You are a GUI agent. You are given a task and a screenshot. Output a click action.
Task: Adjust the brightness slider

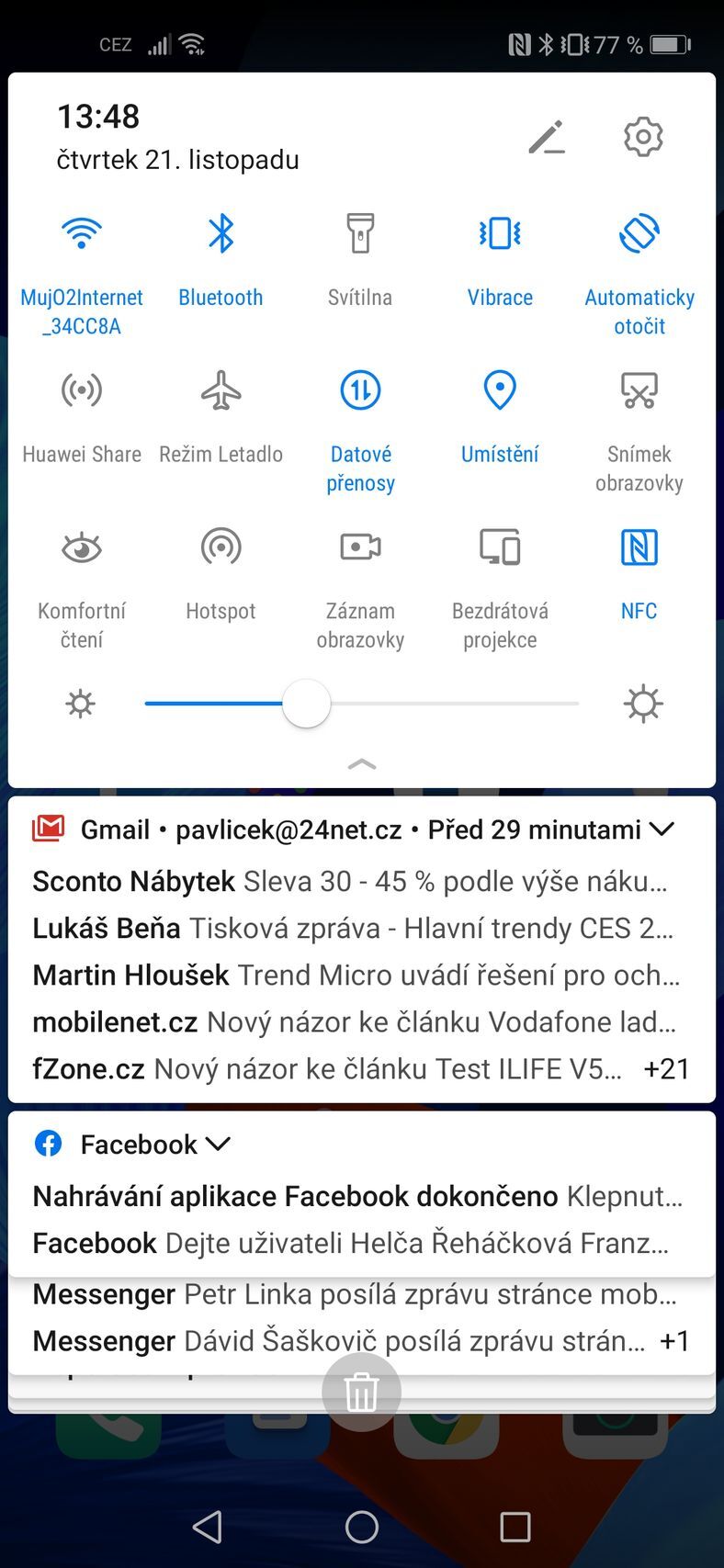tap(306, 703)
